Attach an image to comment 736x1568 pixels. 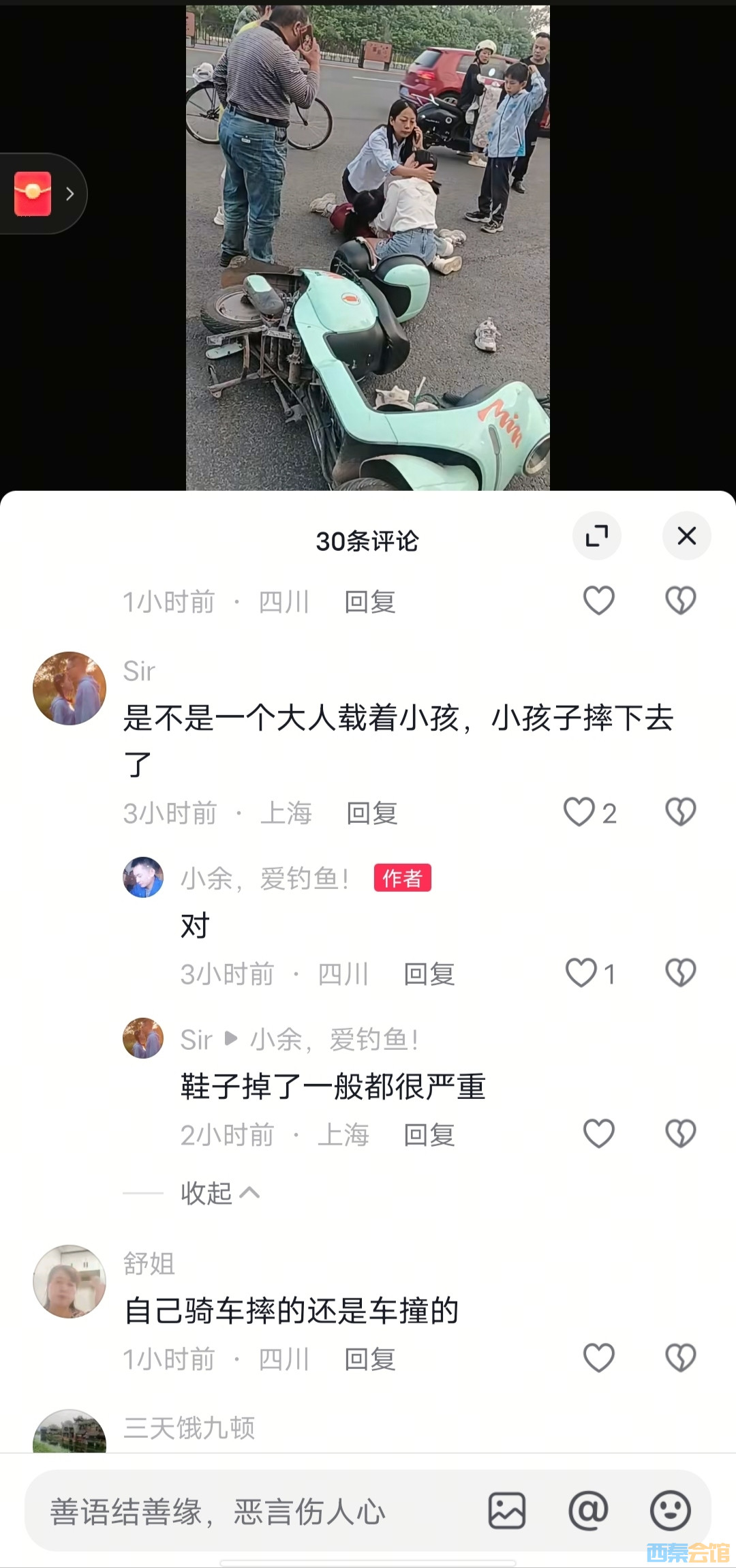tap(507, 1511)
